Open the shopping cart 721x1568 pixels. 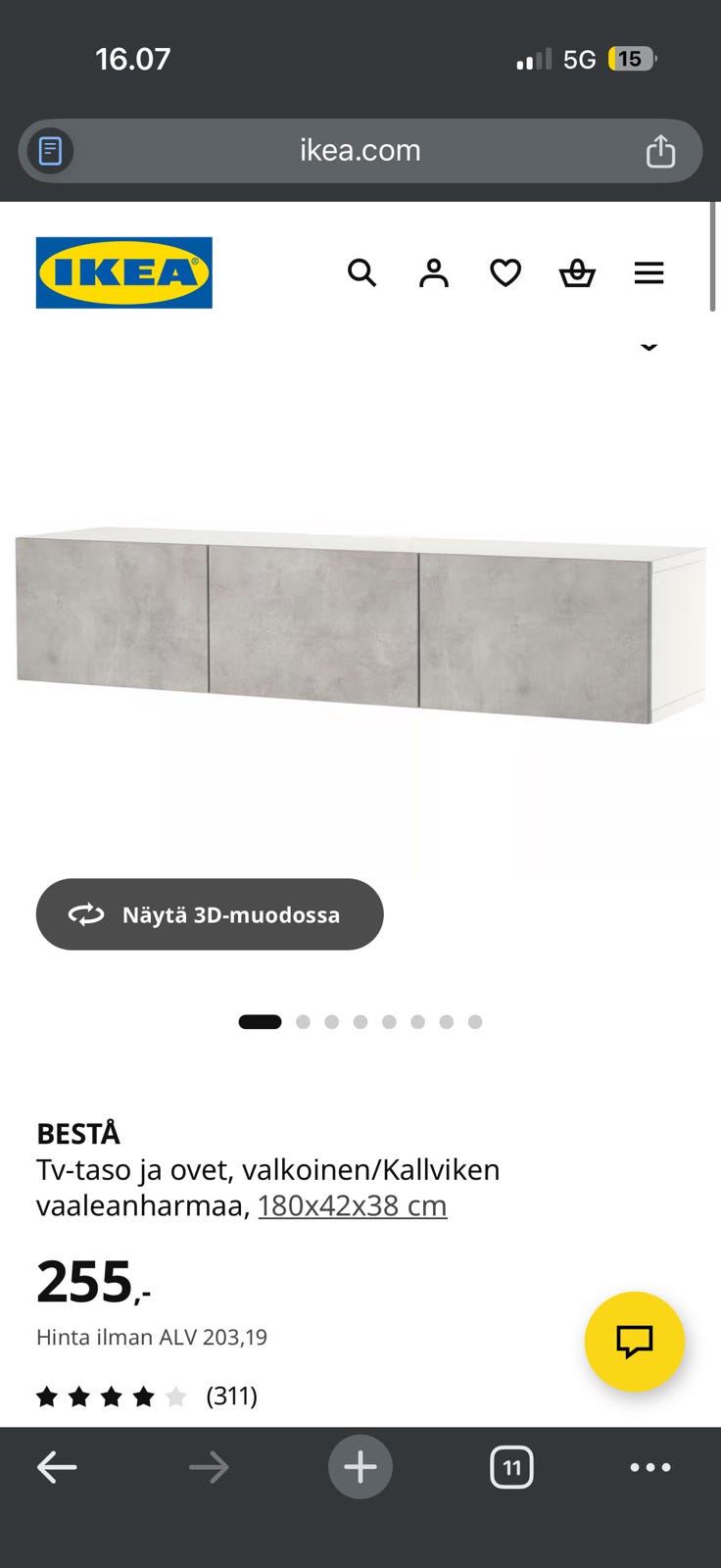[577, 272]
